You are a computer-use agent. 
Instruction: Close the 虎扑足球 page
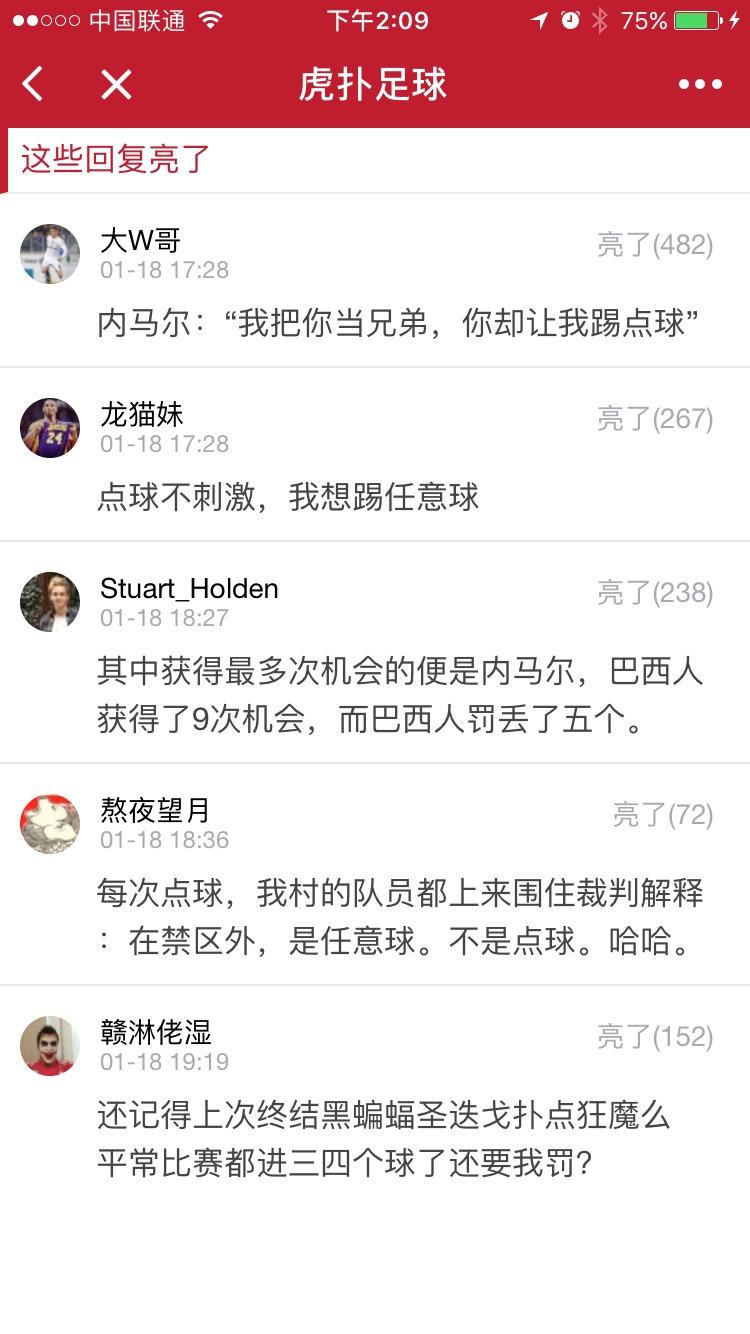coord(116,85)
